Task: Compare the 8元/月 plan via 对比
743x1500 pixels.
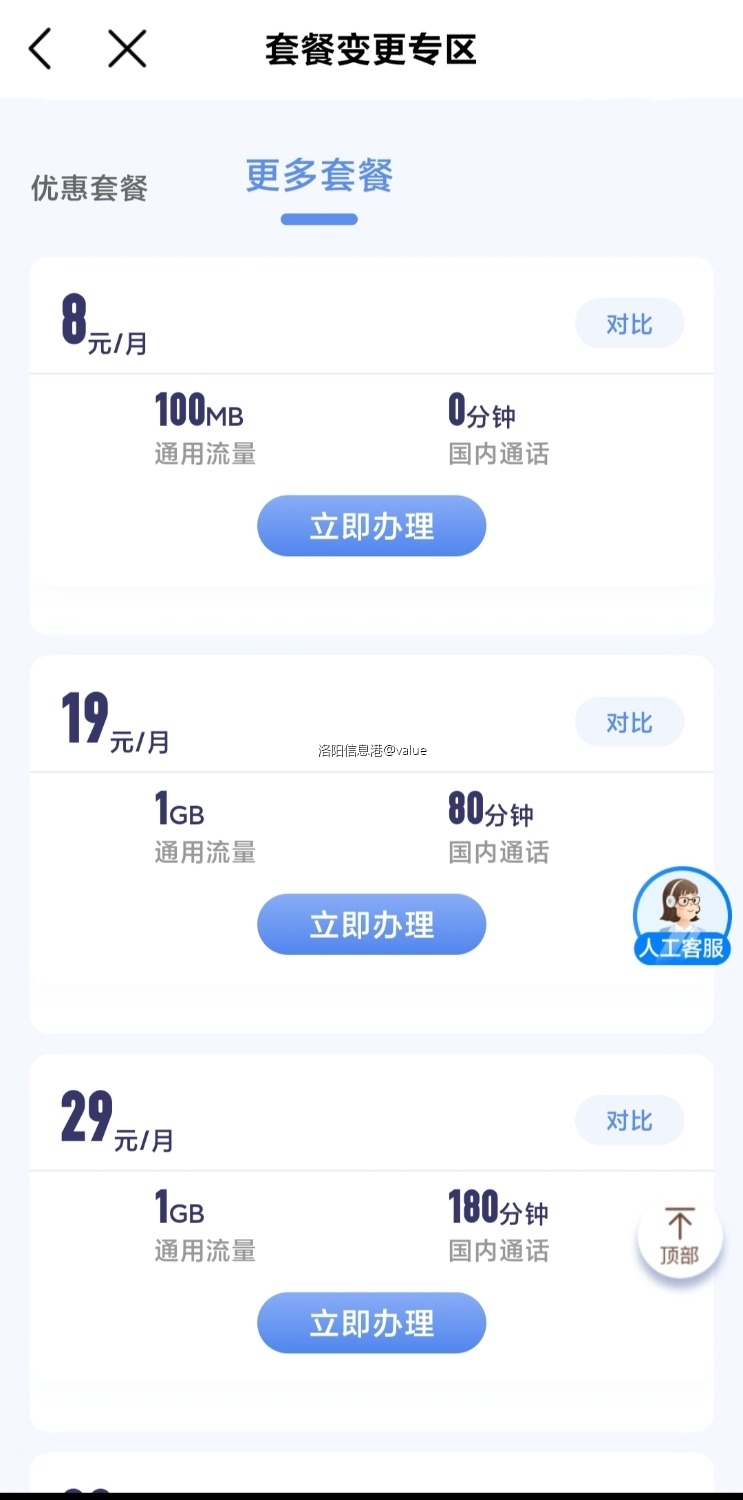Action: tap(629, 324)
